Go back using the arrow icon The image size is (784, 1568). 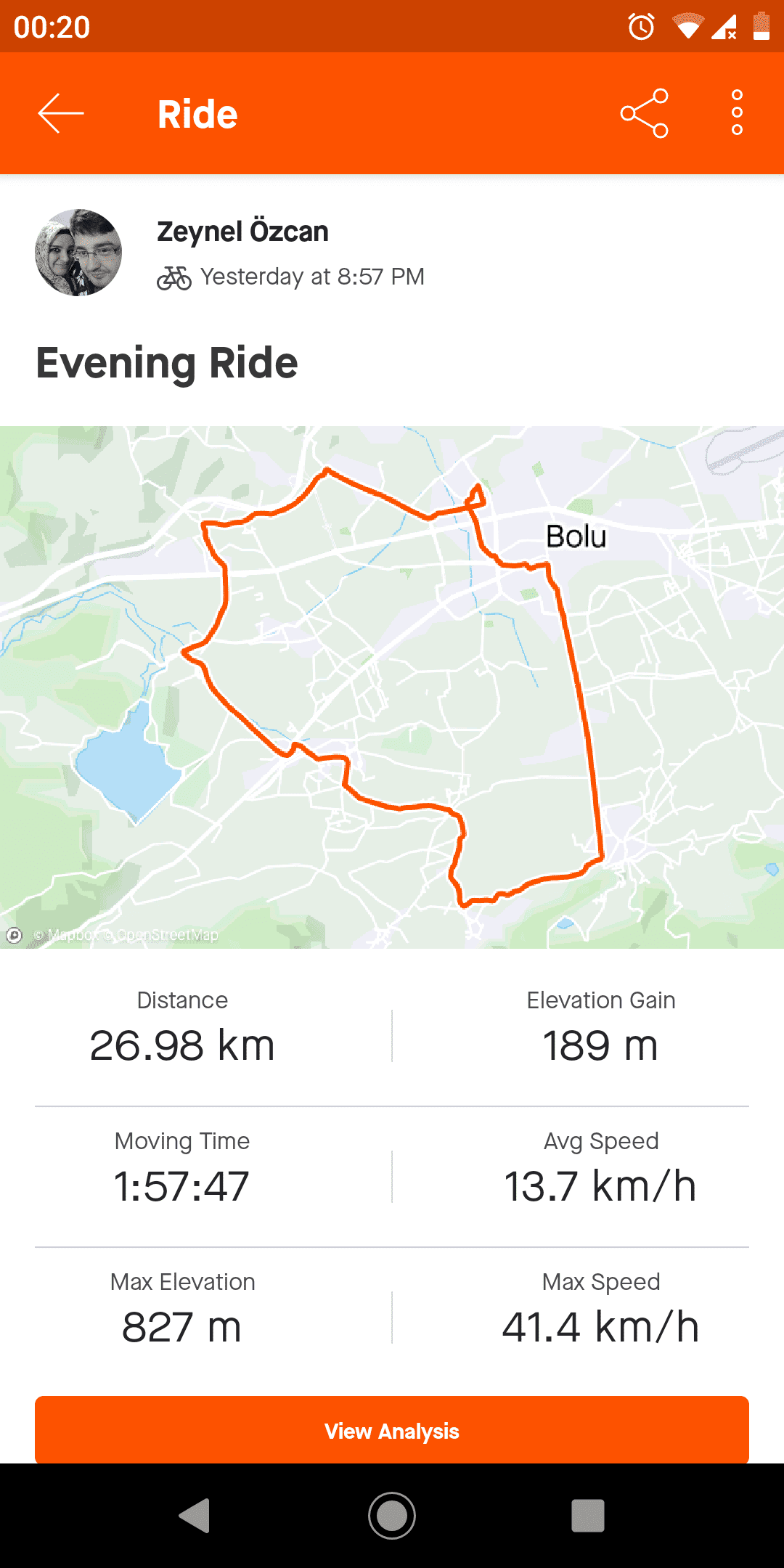pos(61,113)
